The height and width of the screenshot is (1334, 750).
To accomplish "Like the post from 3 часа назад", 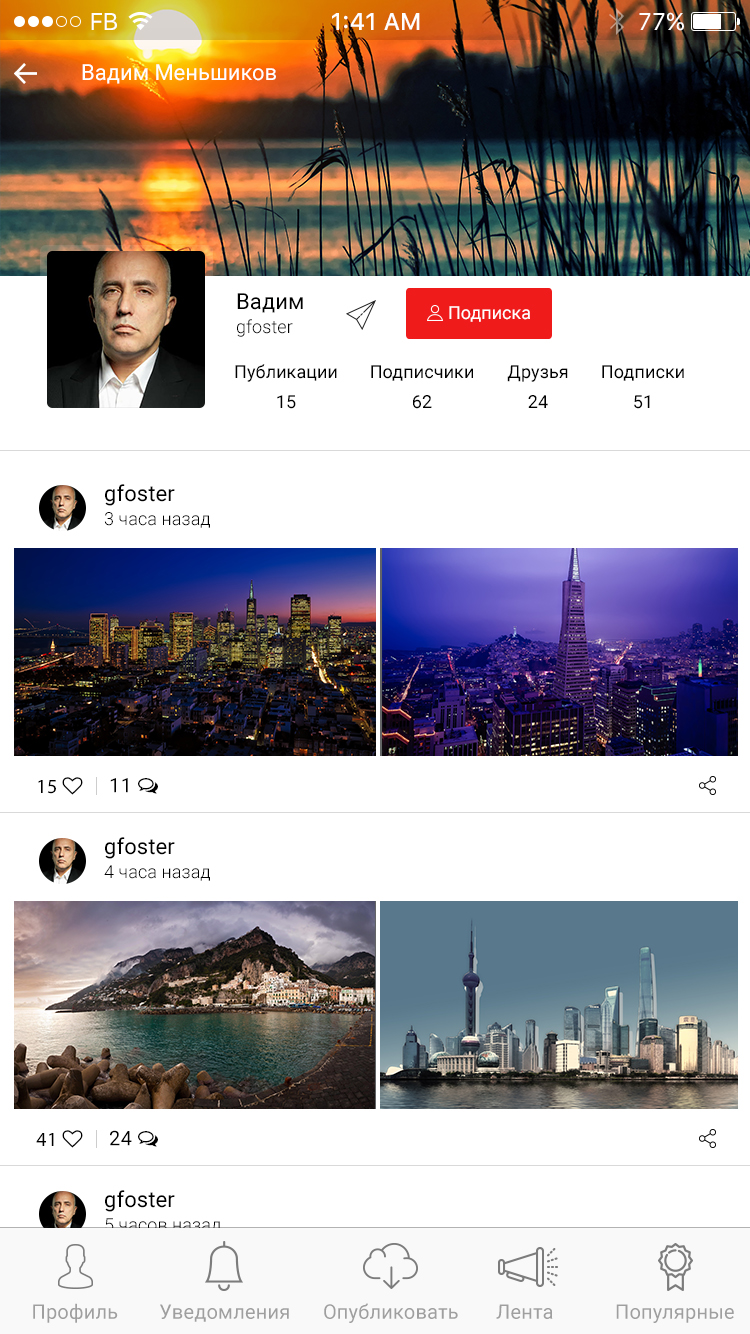I will coord(72,786).
